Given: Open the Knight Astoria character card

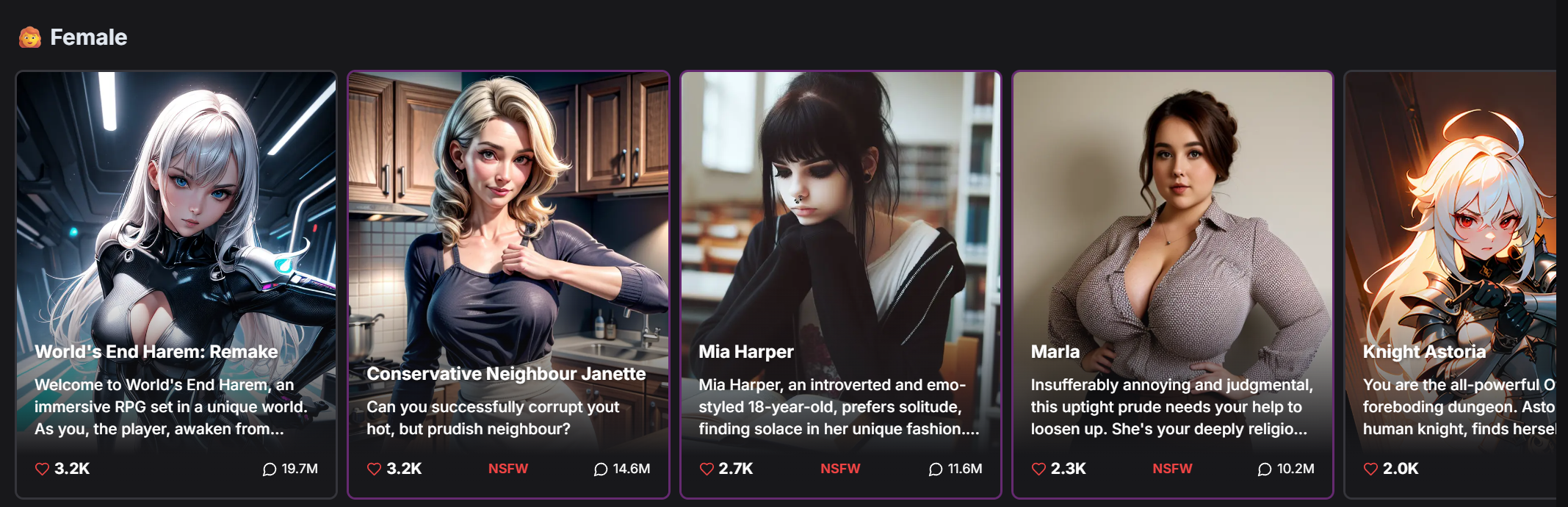Looking at the screenshot, I should pos(1450,220).
